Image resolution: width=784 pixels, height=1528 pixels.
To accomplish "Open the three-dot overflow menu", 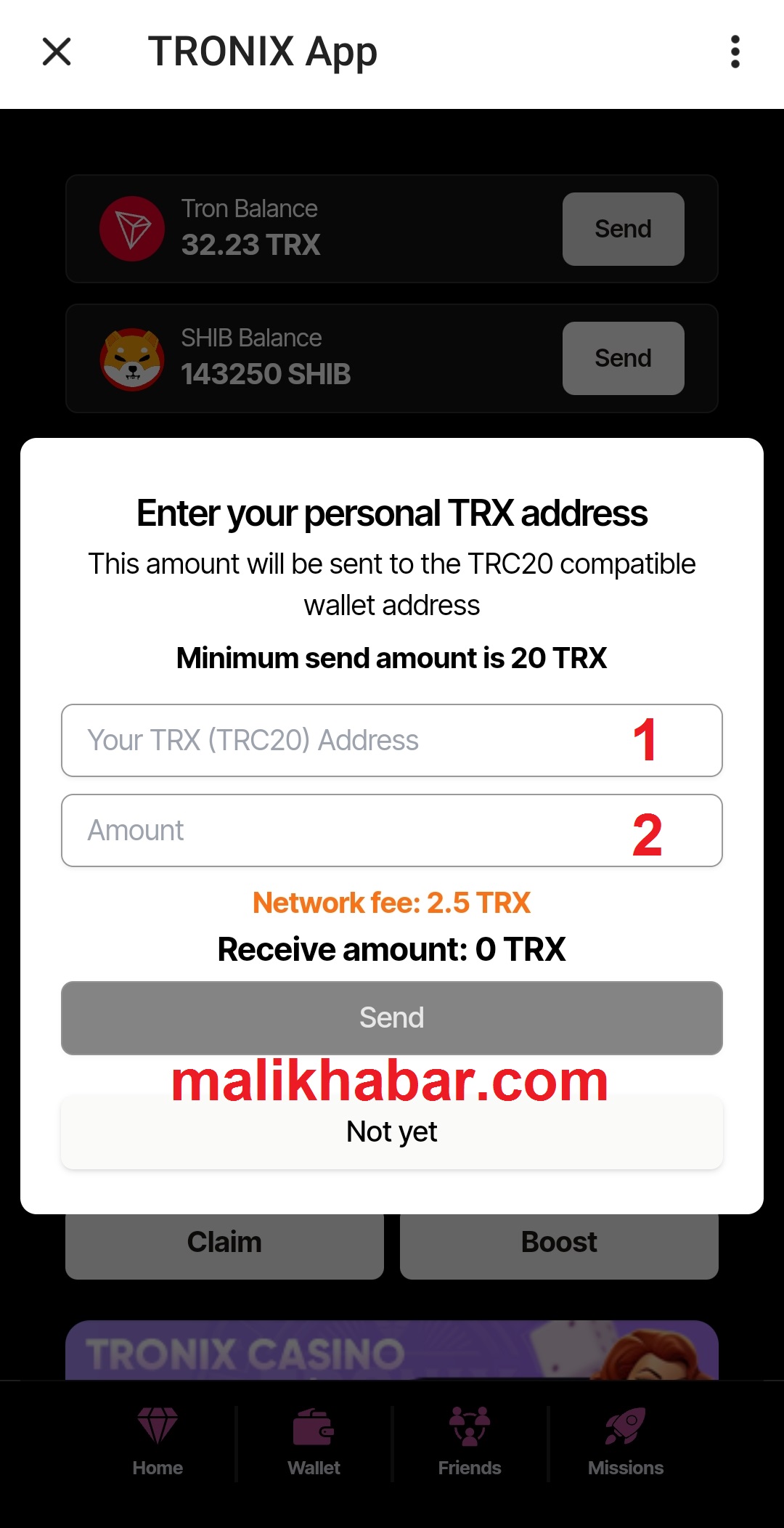I will [735, 52].
